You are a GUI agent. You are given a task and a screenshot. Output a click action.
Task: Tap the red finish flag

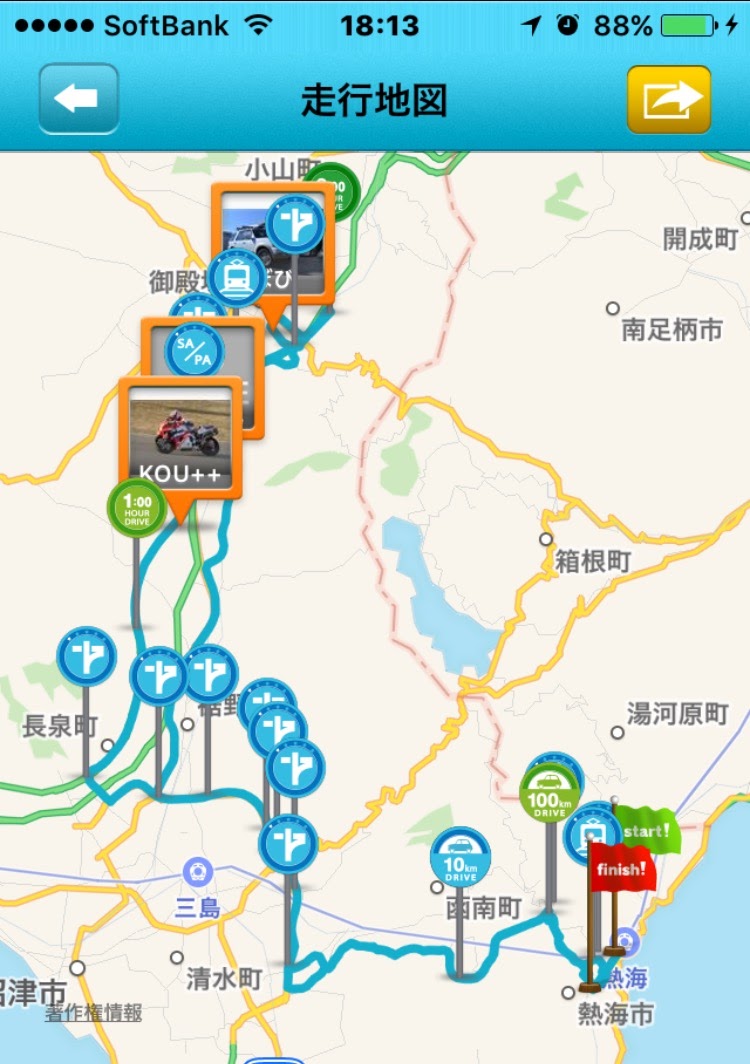622,868
